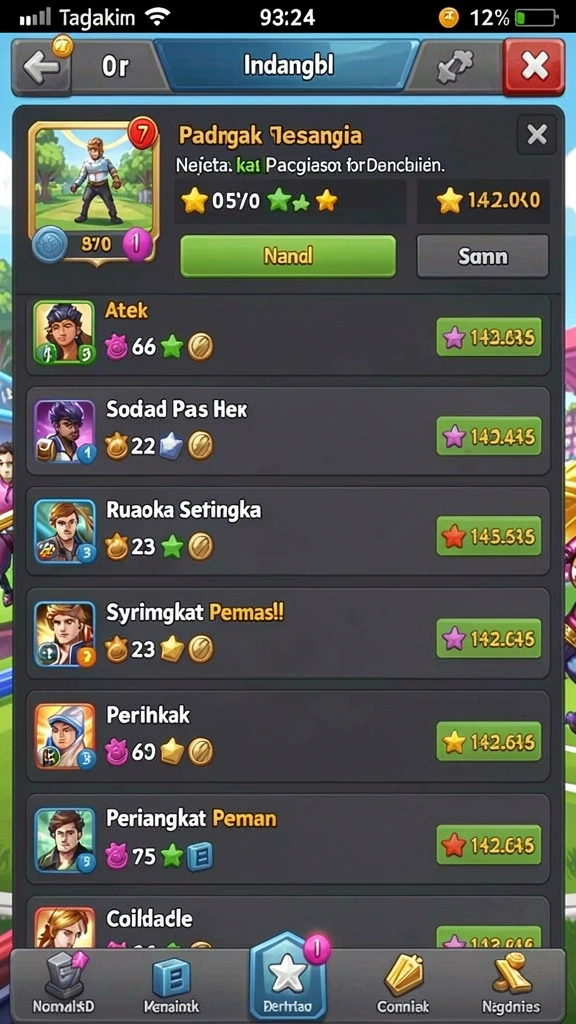Switch to the NomalsD bottom tab

point(63,985)
